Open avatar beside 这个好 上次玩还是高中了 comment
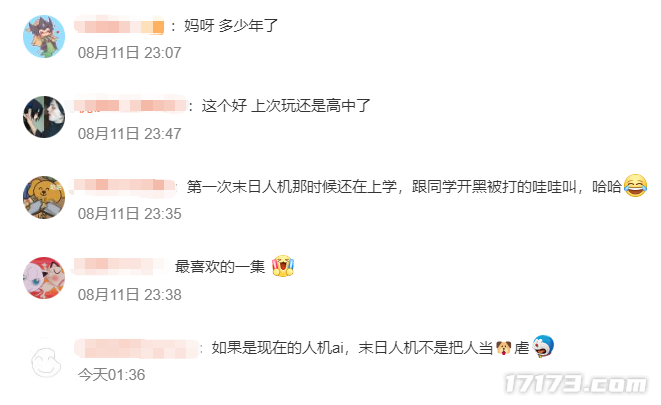The height and width of the screenshot is (405, 661). [43, 117]
